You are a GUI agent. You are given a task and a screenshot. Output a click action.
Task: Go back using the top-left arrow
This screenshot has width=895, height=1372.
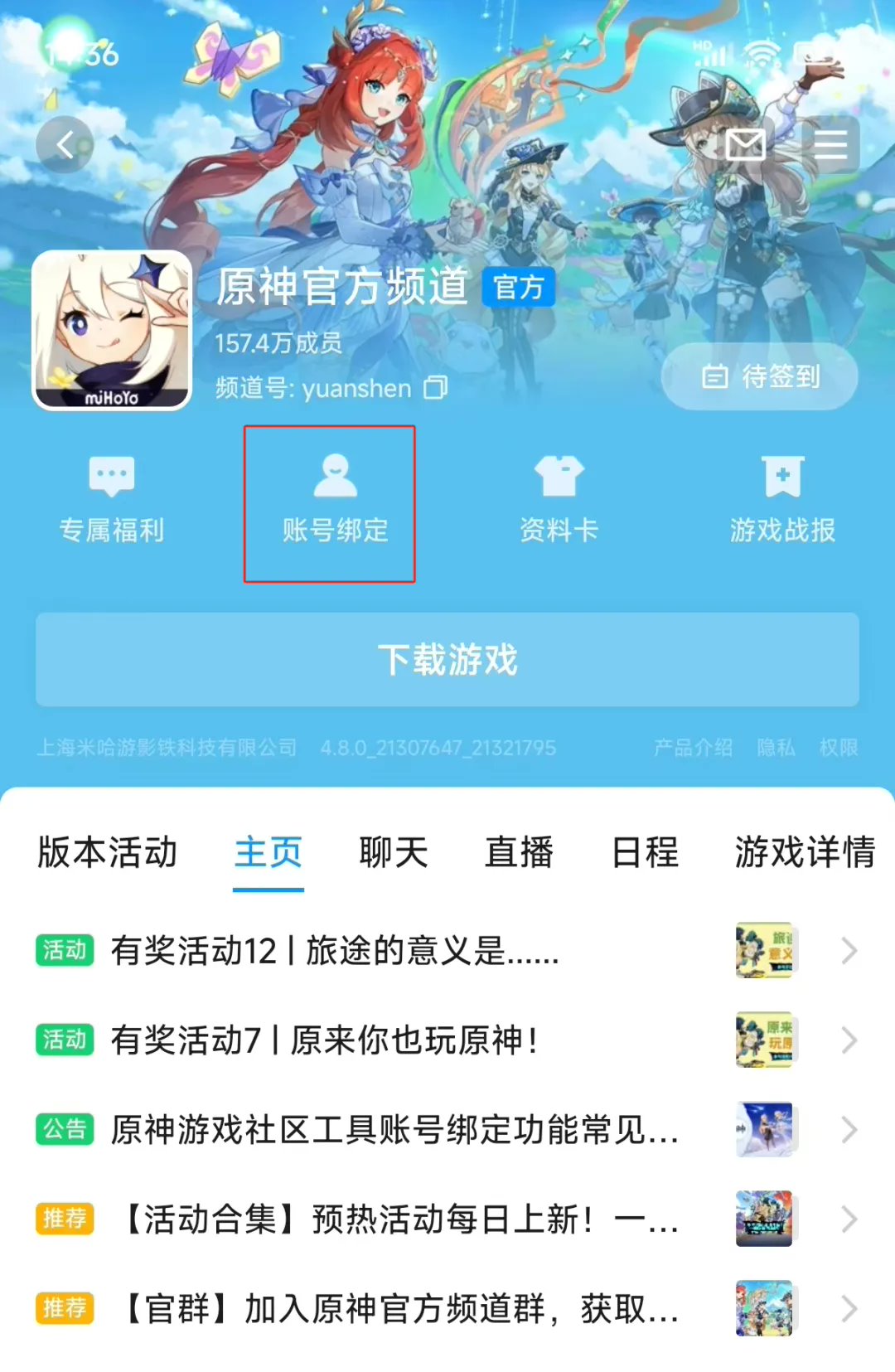coord(65,145)
